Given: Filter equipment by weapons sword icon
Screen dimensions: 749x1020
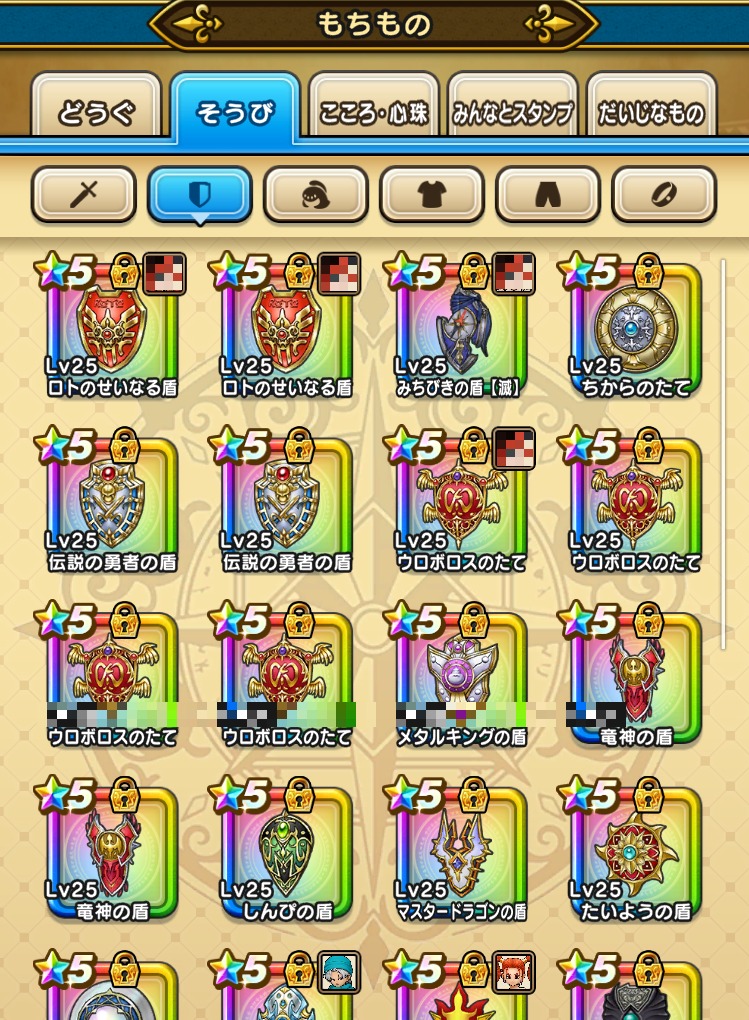Looking at the screenshot, I should click(83, 194).
